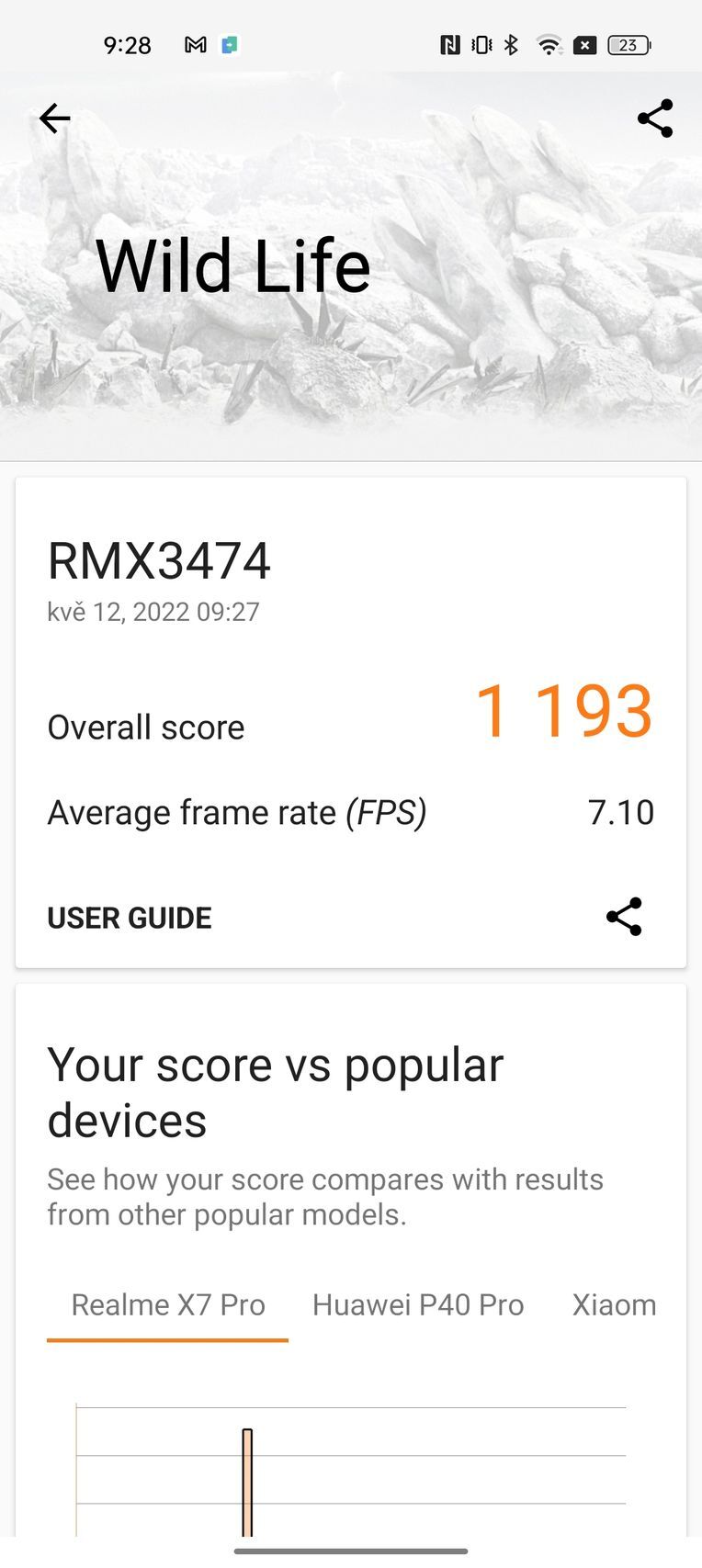
Task: Open the USER GUIDE
Action: [x=129, y=917]
